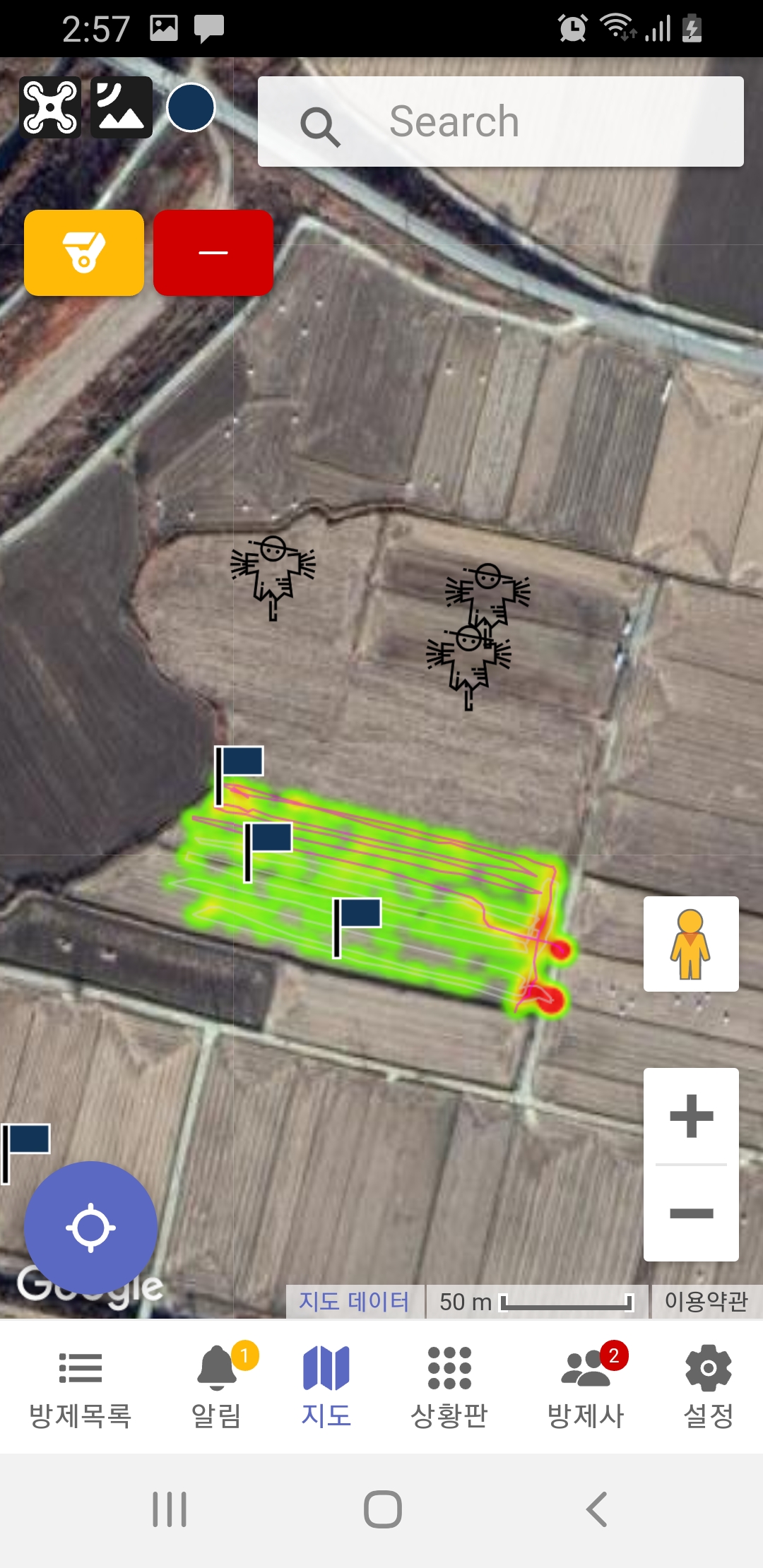This screenshot has height=1568, width=763.
Task: Switch to the 상황판 tab
Action: tap(449, 1387)
